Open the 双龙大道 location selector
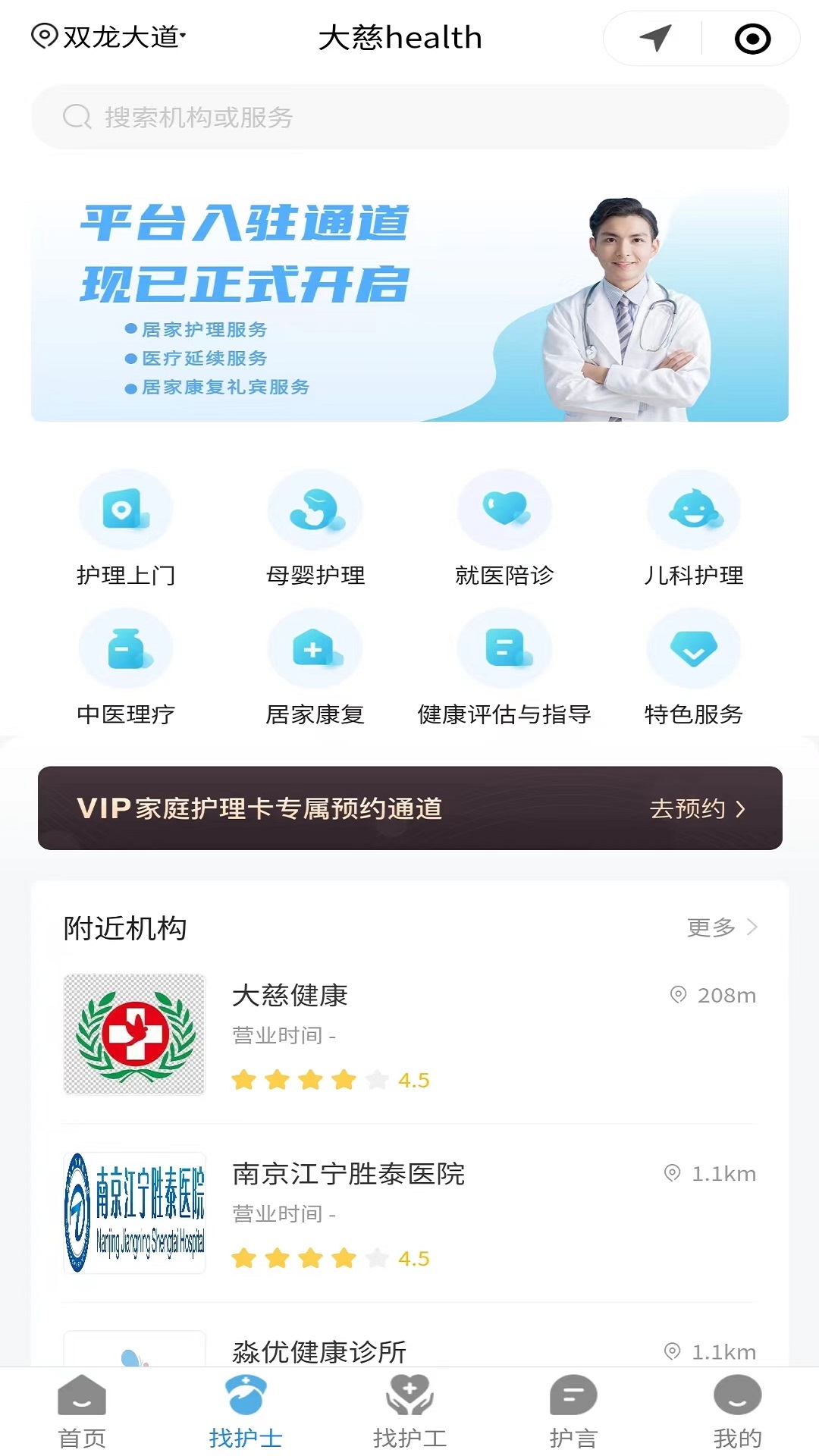The image size is (819, 1456). 109,36
